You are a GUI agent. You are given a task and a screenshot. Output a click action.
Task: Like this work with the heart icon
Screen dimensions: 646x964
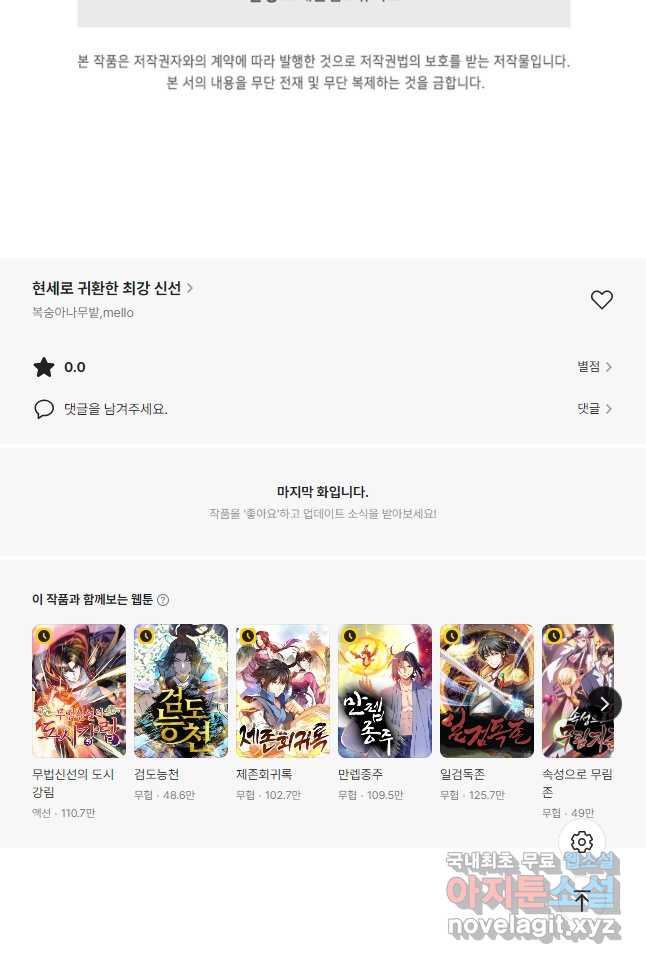click(601, 299)
